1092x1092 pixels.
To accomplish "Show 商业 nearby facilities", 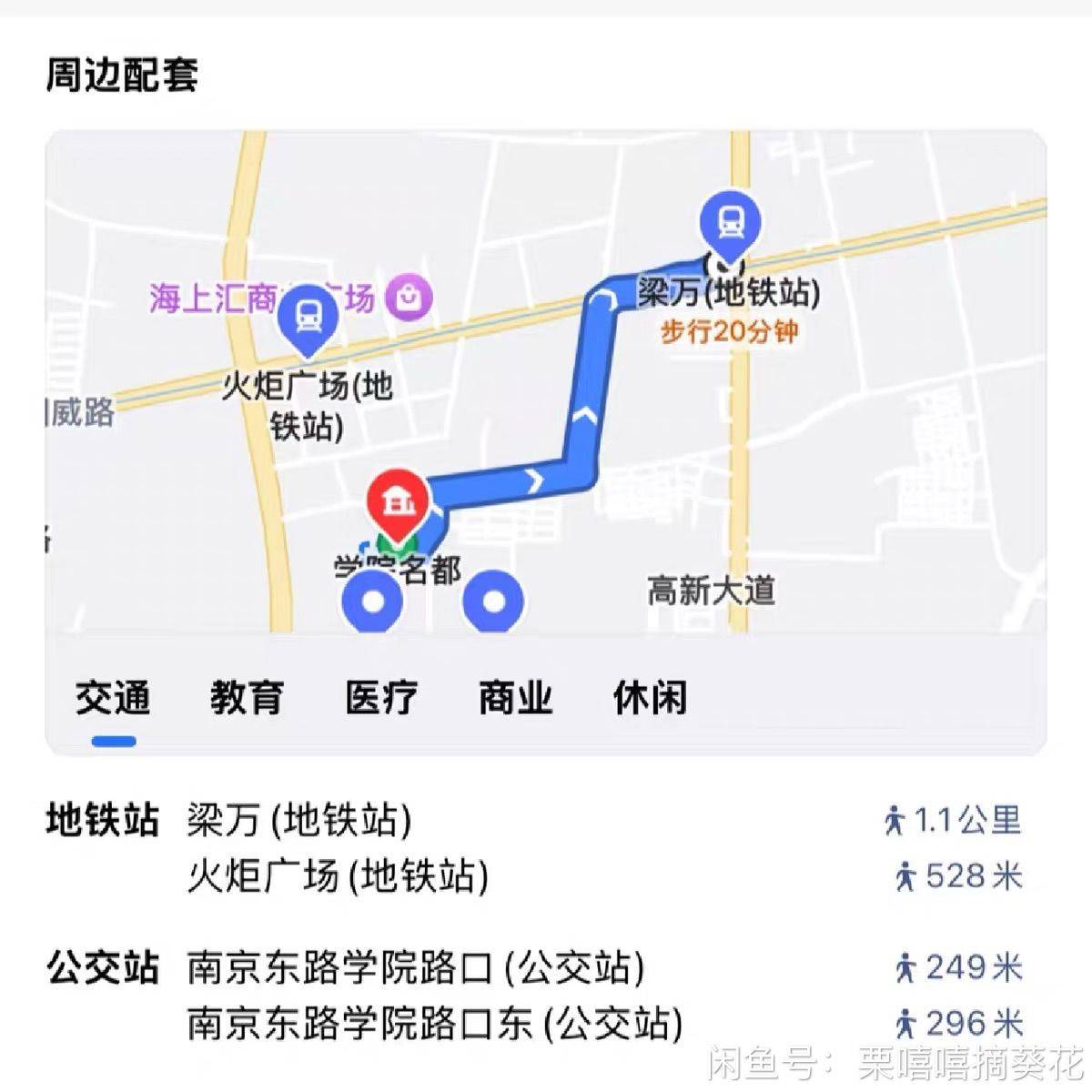I will 515,699.
